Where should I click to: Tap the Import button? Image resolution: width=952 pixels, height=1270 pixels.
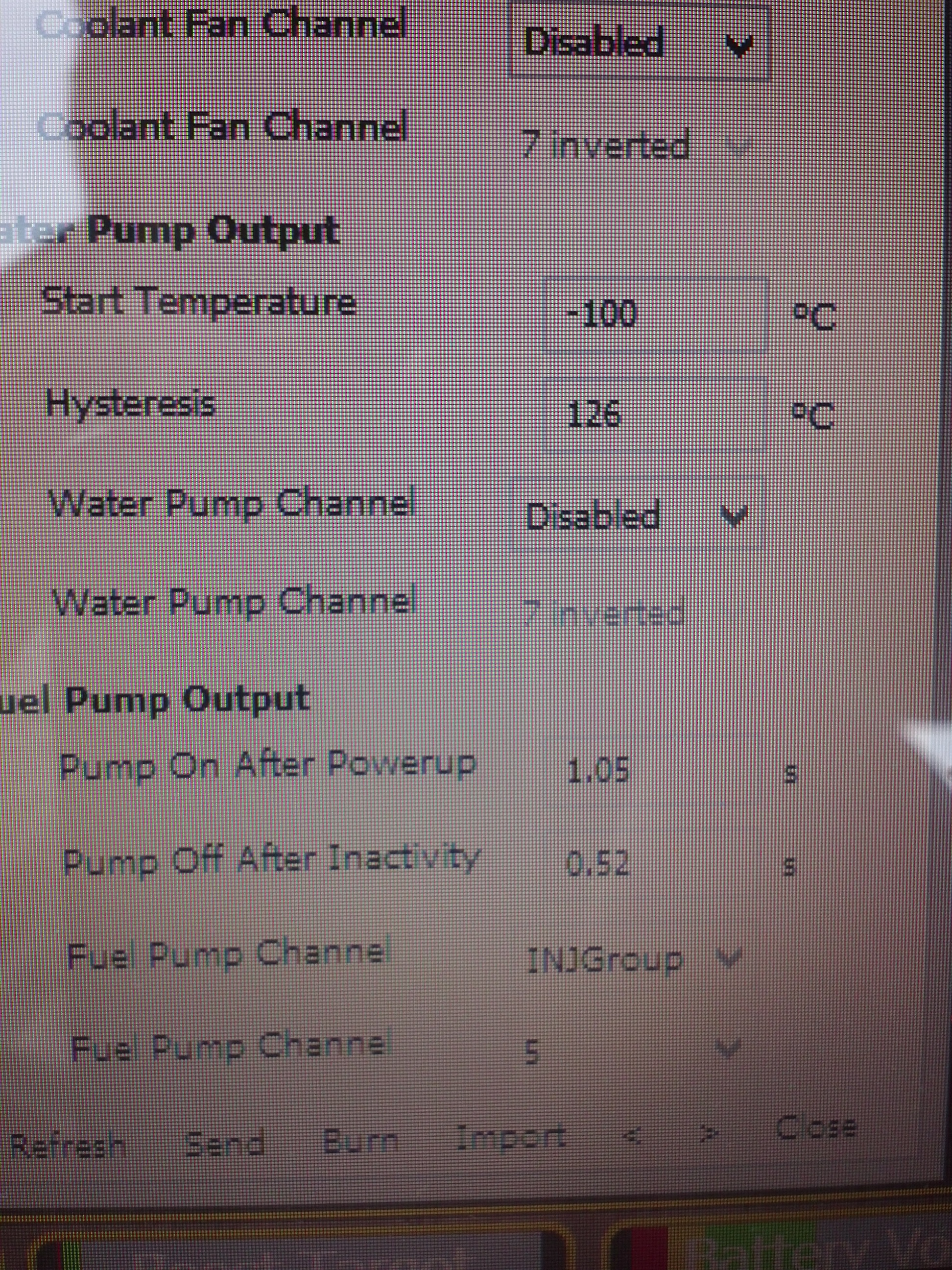512,1137
